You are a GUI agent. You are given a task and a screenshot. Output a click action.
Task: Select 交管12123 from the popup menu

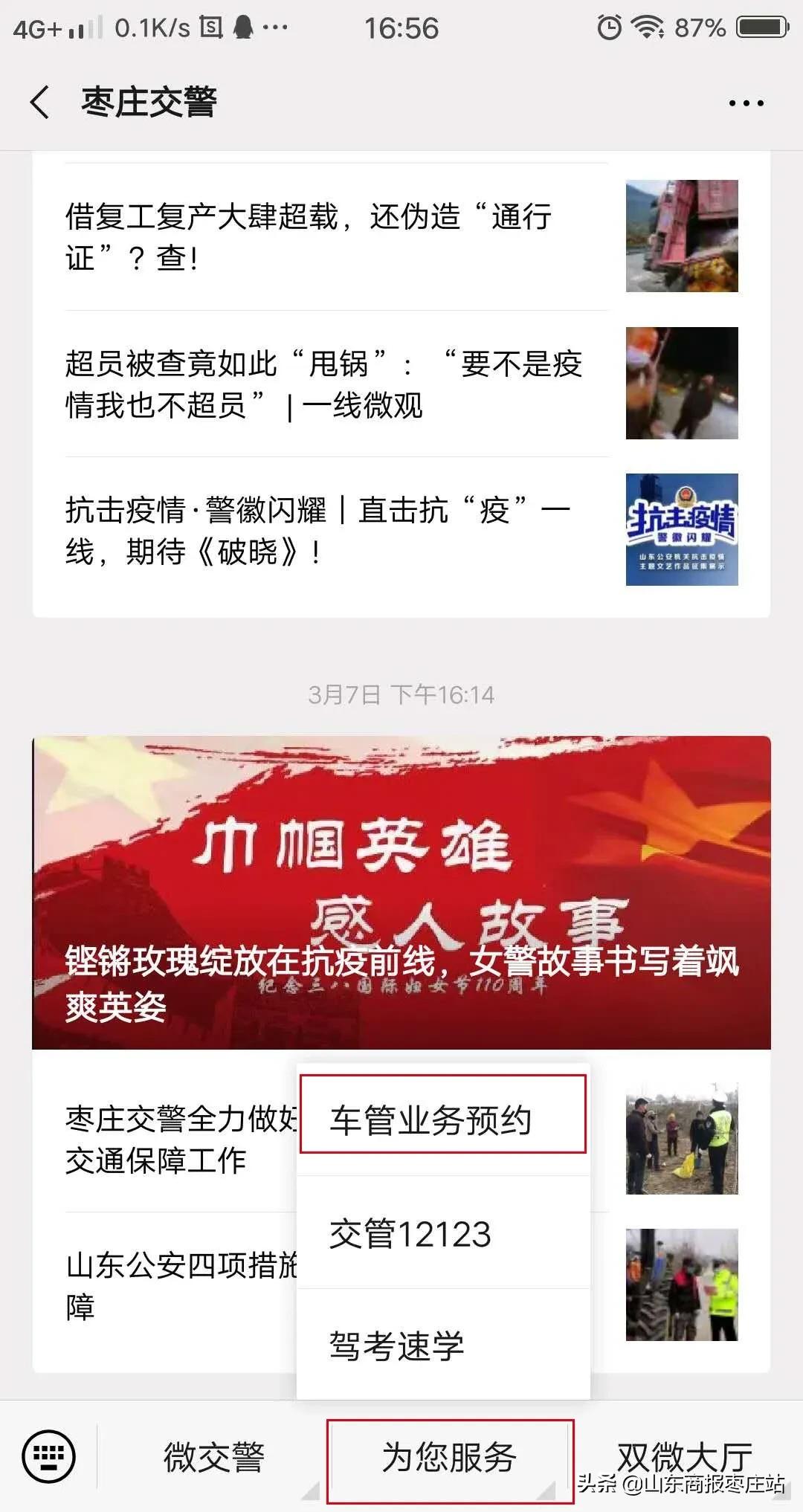[x=411, y=1234]
